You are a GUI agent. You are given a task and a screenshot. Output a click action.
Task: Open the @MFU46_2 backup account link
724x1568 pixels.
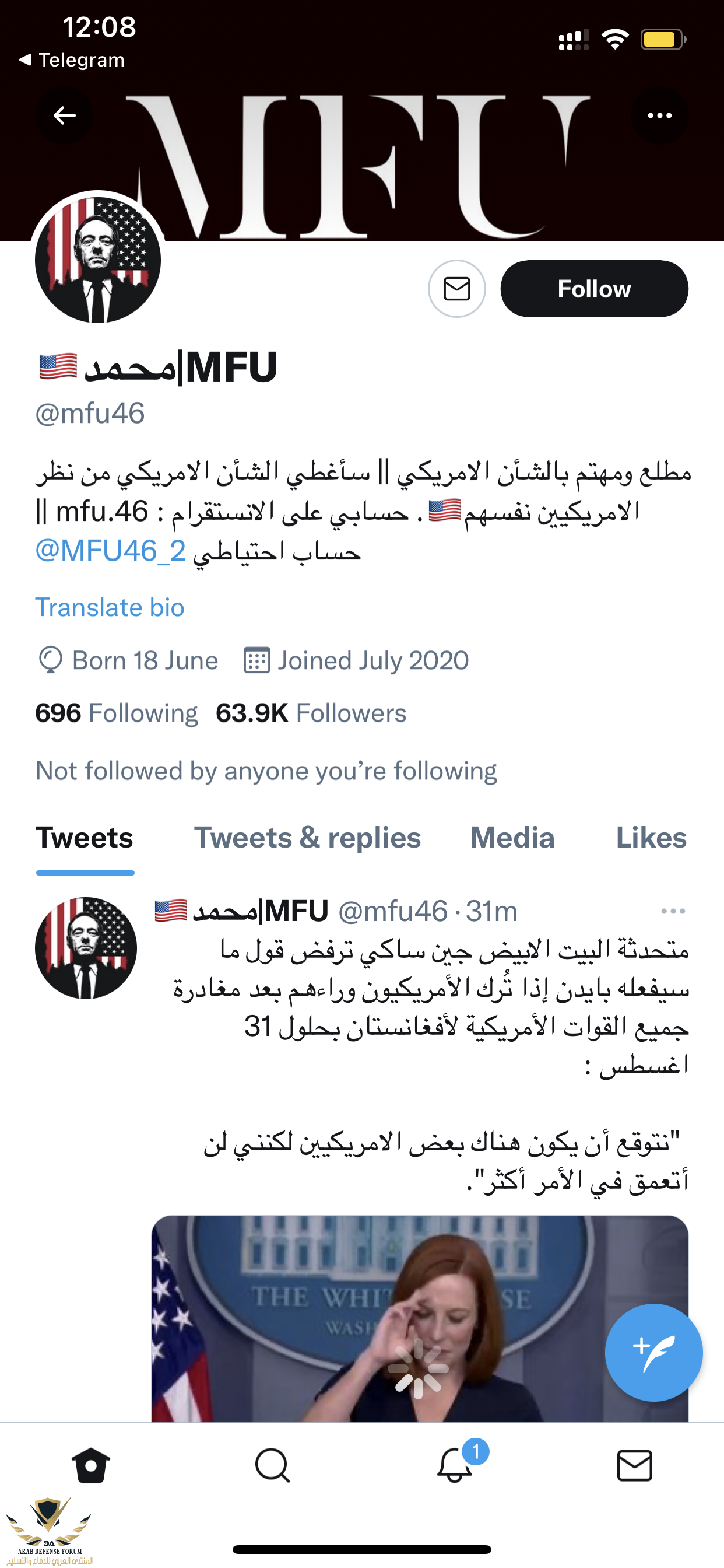111,551
